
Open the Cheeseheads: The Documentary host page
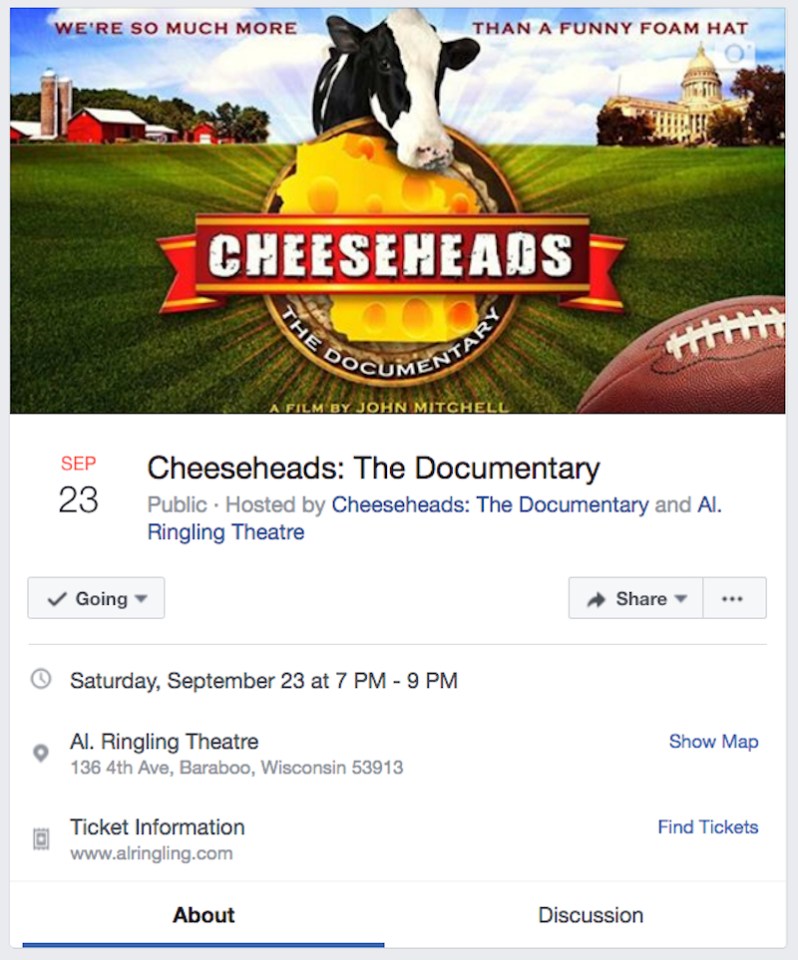(x=489, y=505)
